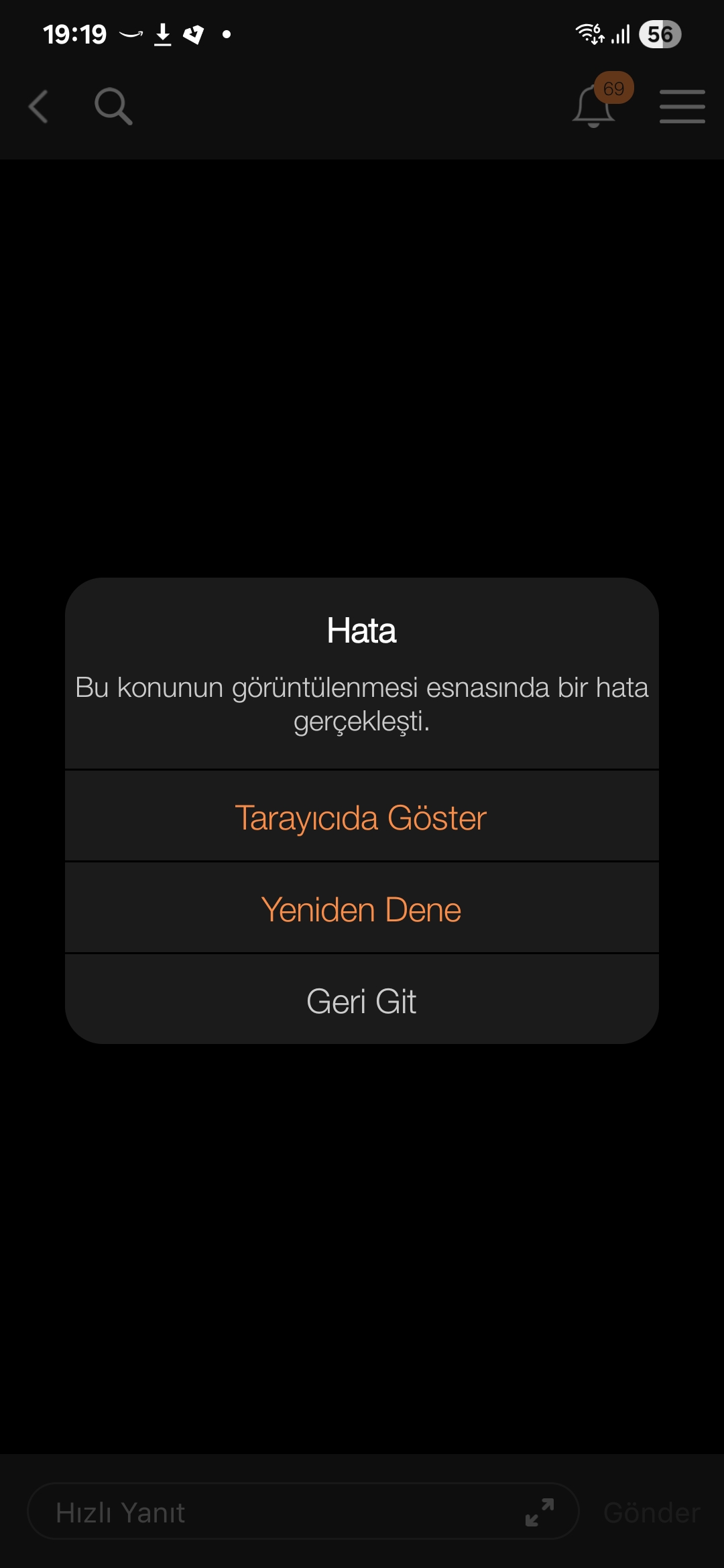Tap the back arrow in the top bar

pyautogui.click(x=39, y=107)
